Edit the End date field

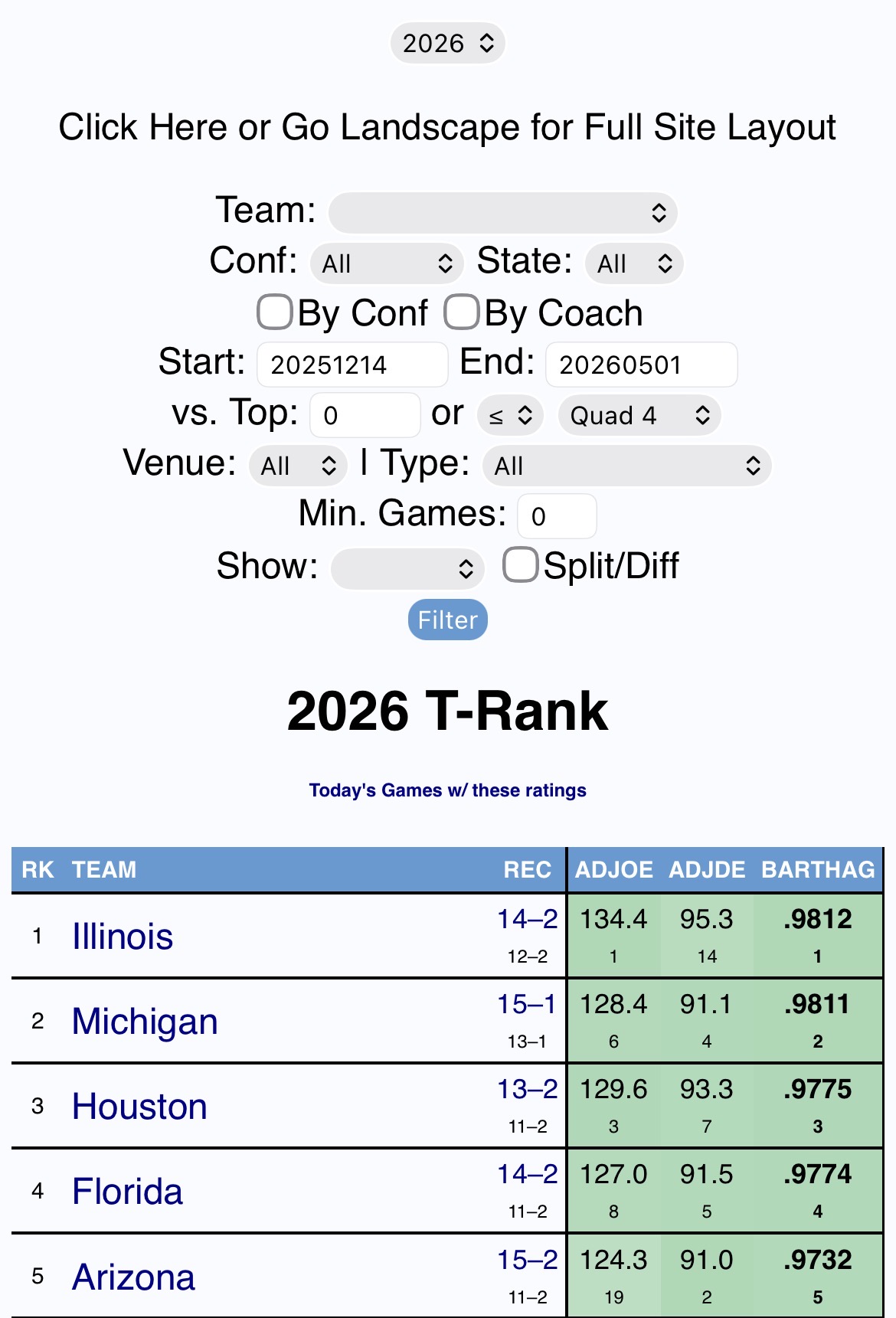[x=640, y=365]
